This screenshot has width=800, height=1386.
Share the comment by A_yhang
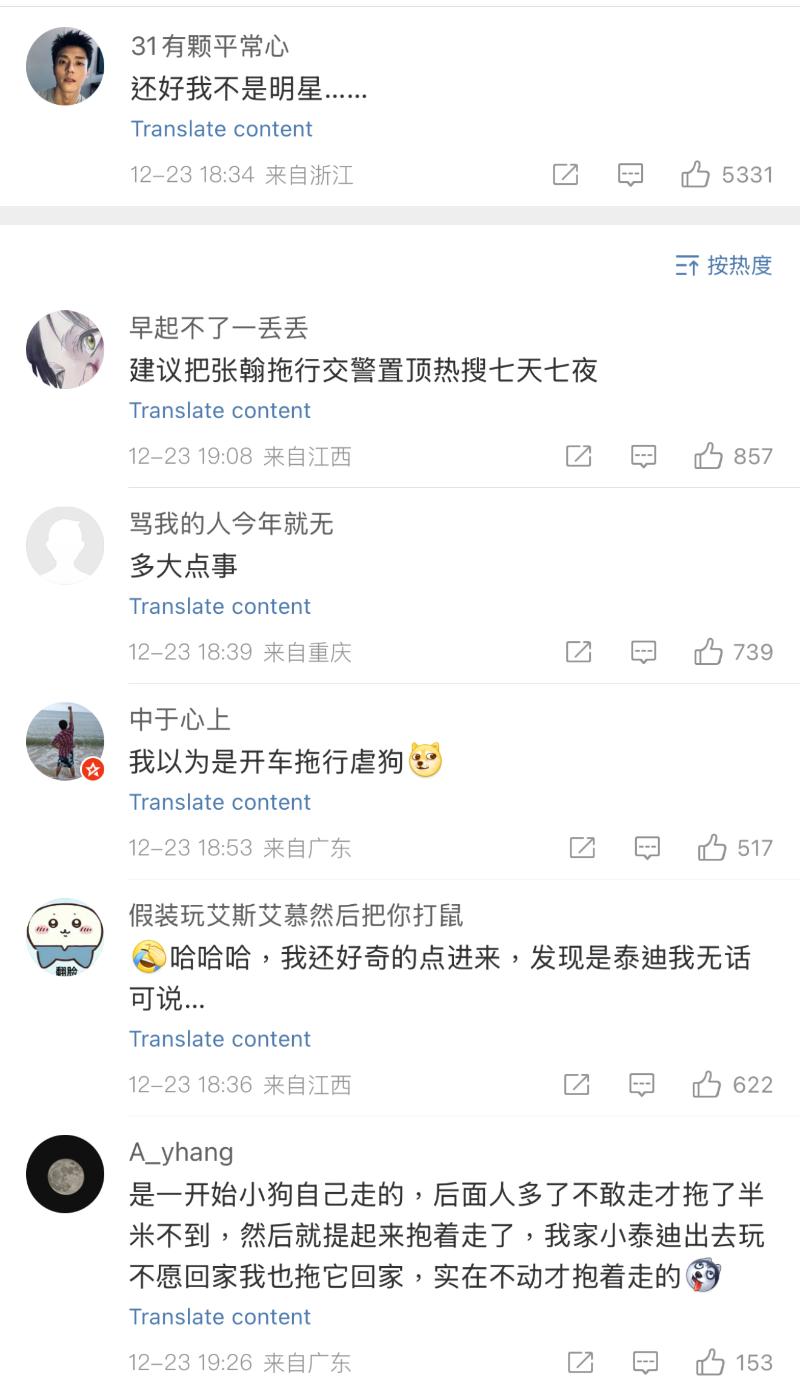coord(580,1362)
